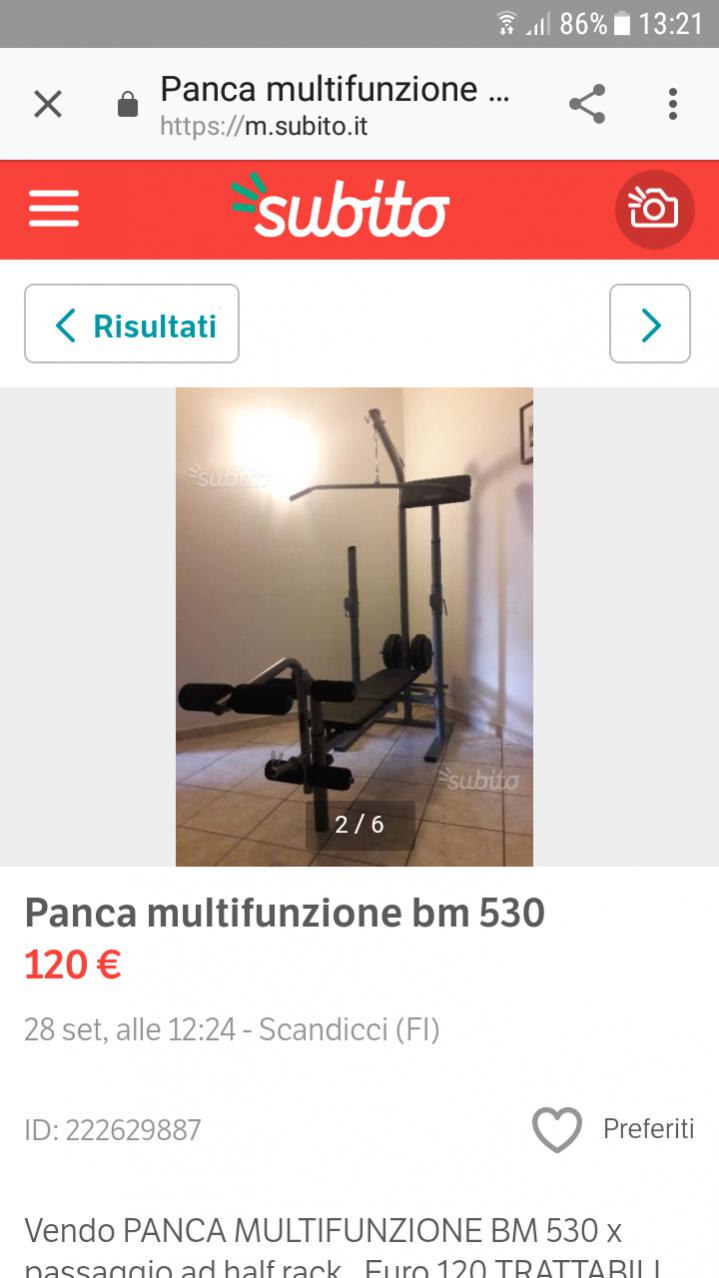The height and width of the screenshot is (1278, 719).
Task: Share this page from the browser bar
Action: (x=587, y=104)
